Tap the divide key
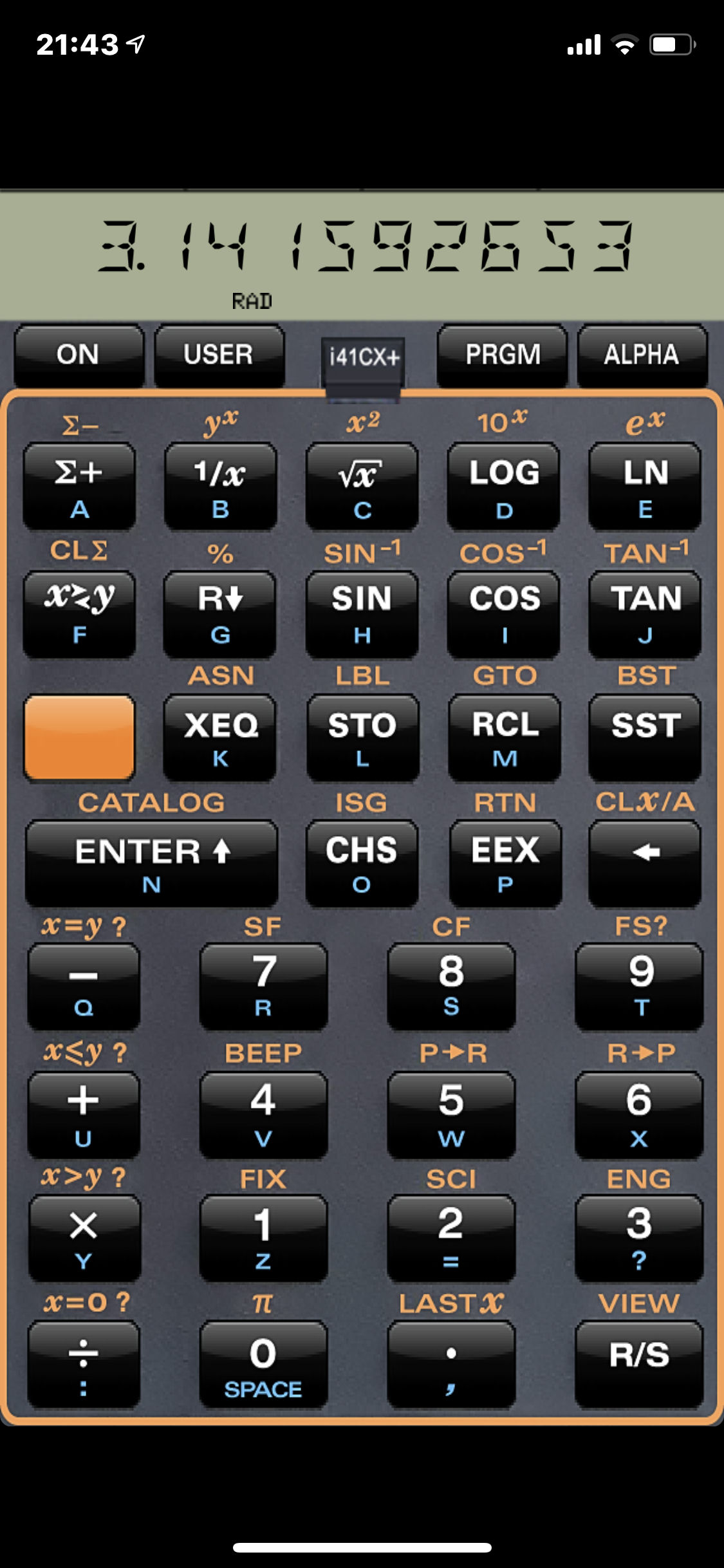724x1568 pixels. 84,1365
